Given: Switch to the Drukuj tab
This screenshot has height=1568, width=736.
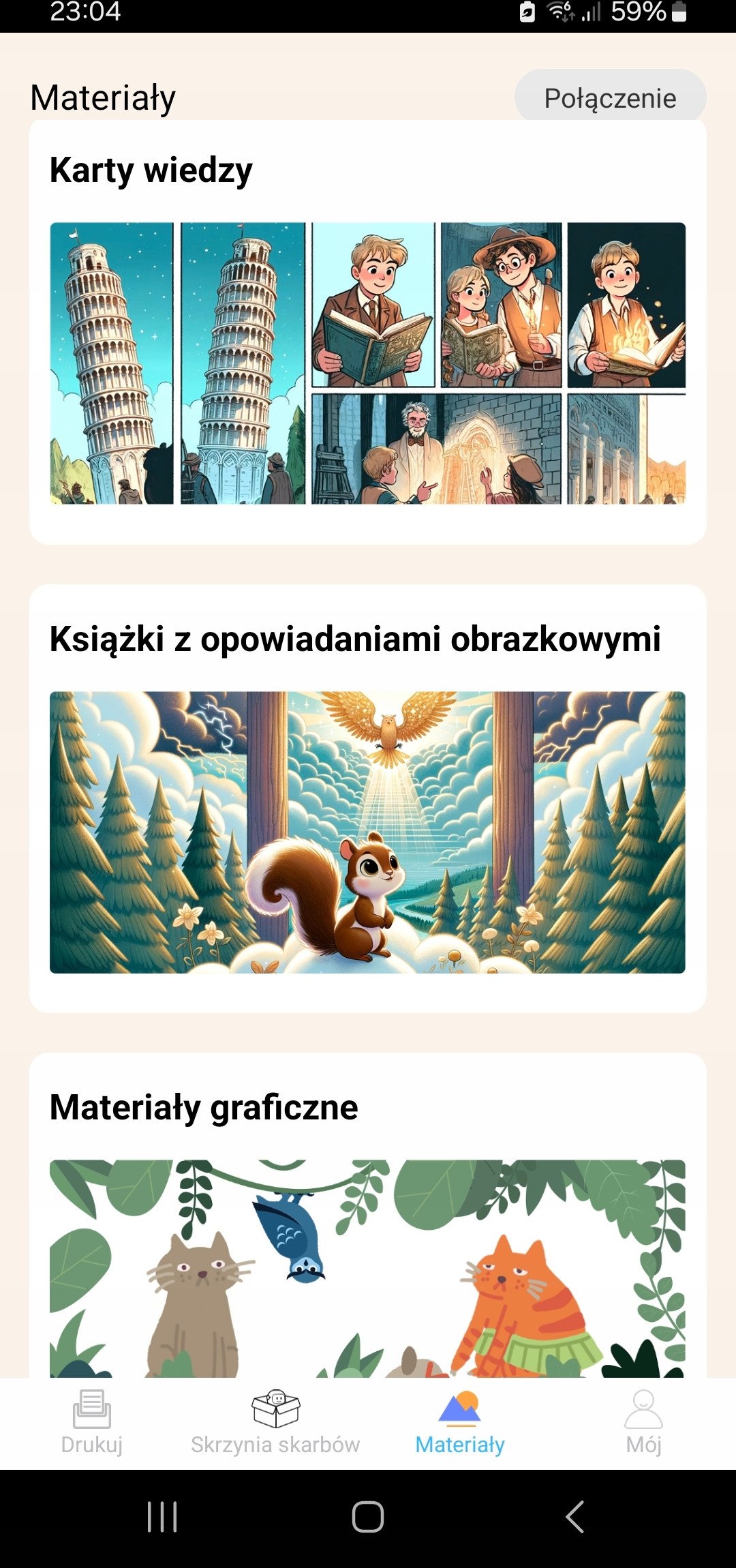Looking at the screenshot, I should pyautogui.click(x=92, y=1423).
